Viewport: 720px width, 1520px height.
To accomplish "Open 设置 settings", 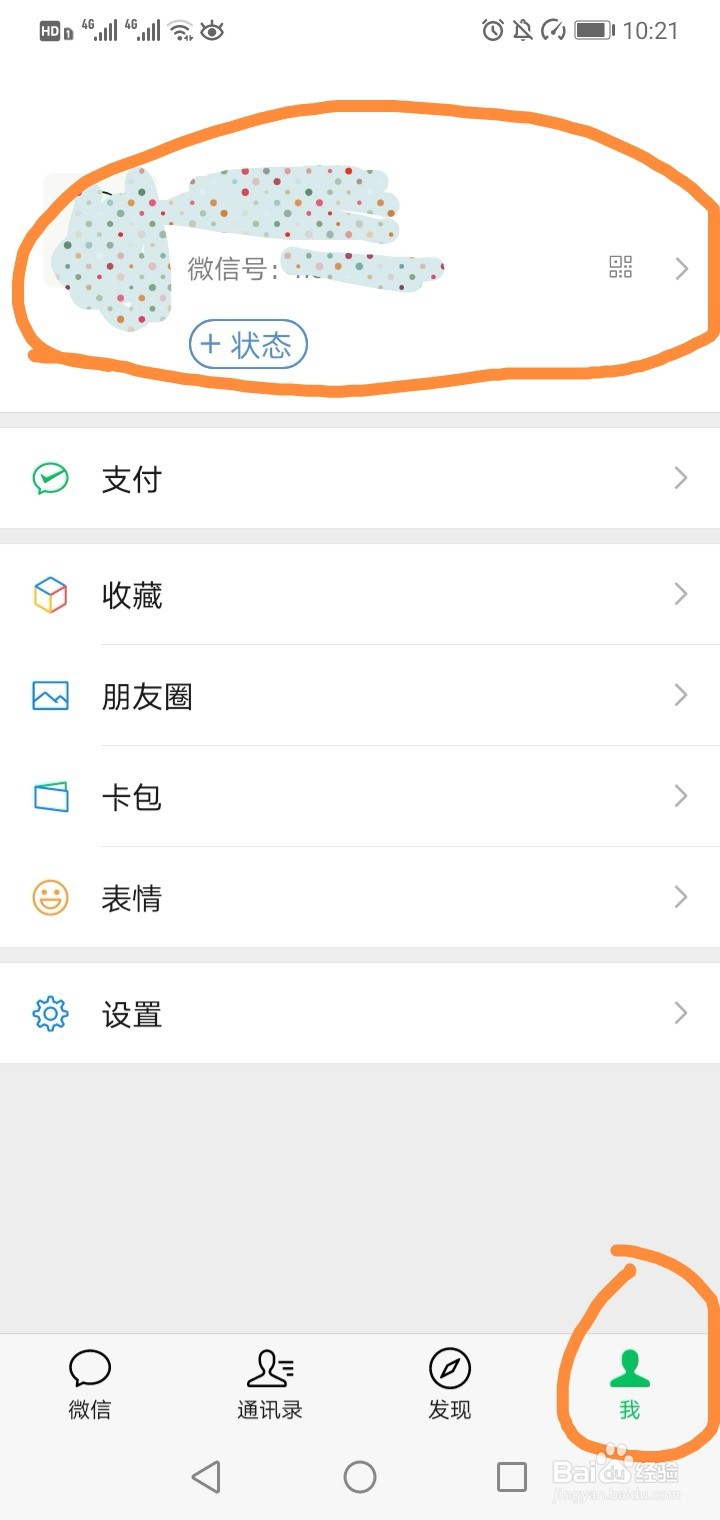I will [x=360, y=1013].
